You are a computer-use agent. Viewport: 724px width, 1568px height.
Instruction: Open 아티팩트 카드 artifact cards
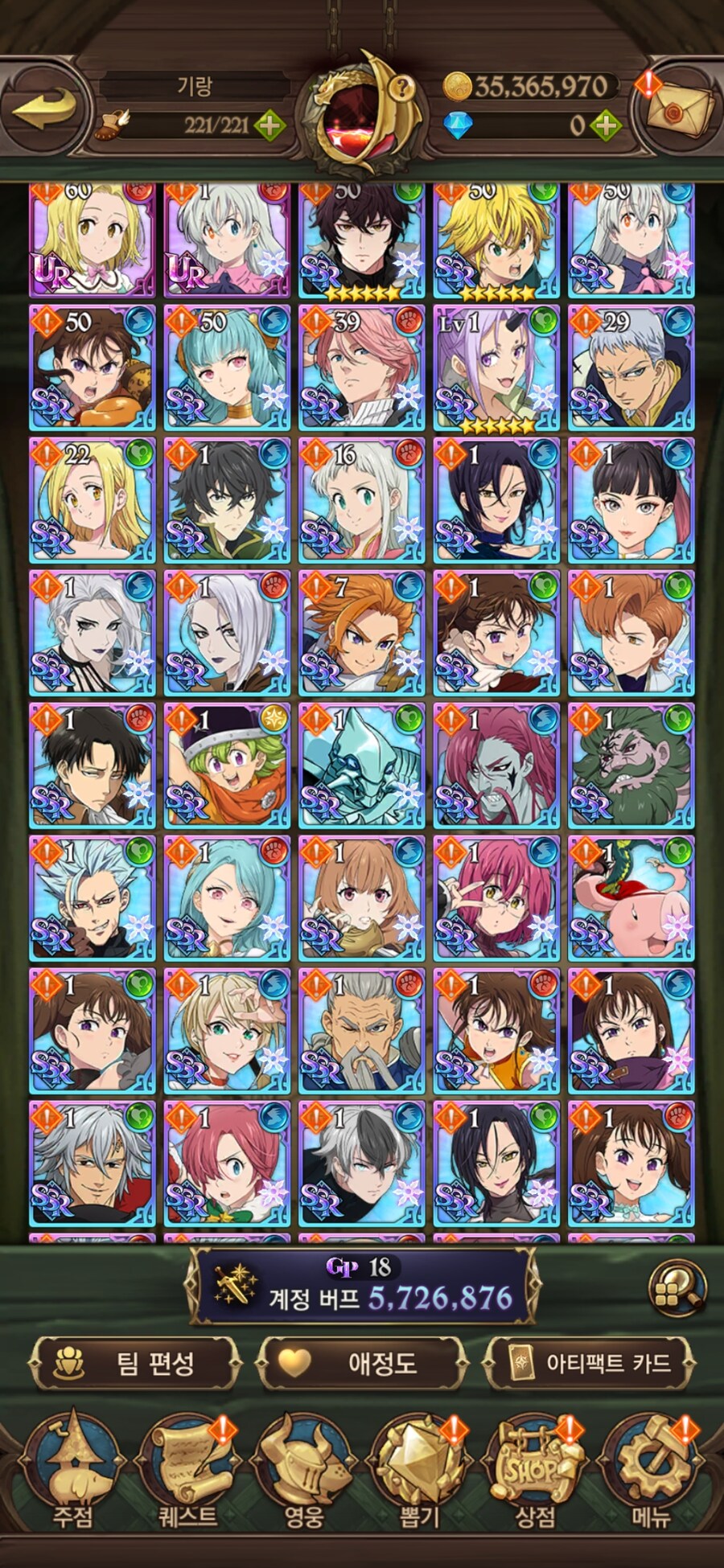point(590,1363)
